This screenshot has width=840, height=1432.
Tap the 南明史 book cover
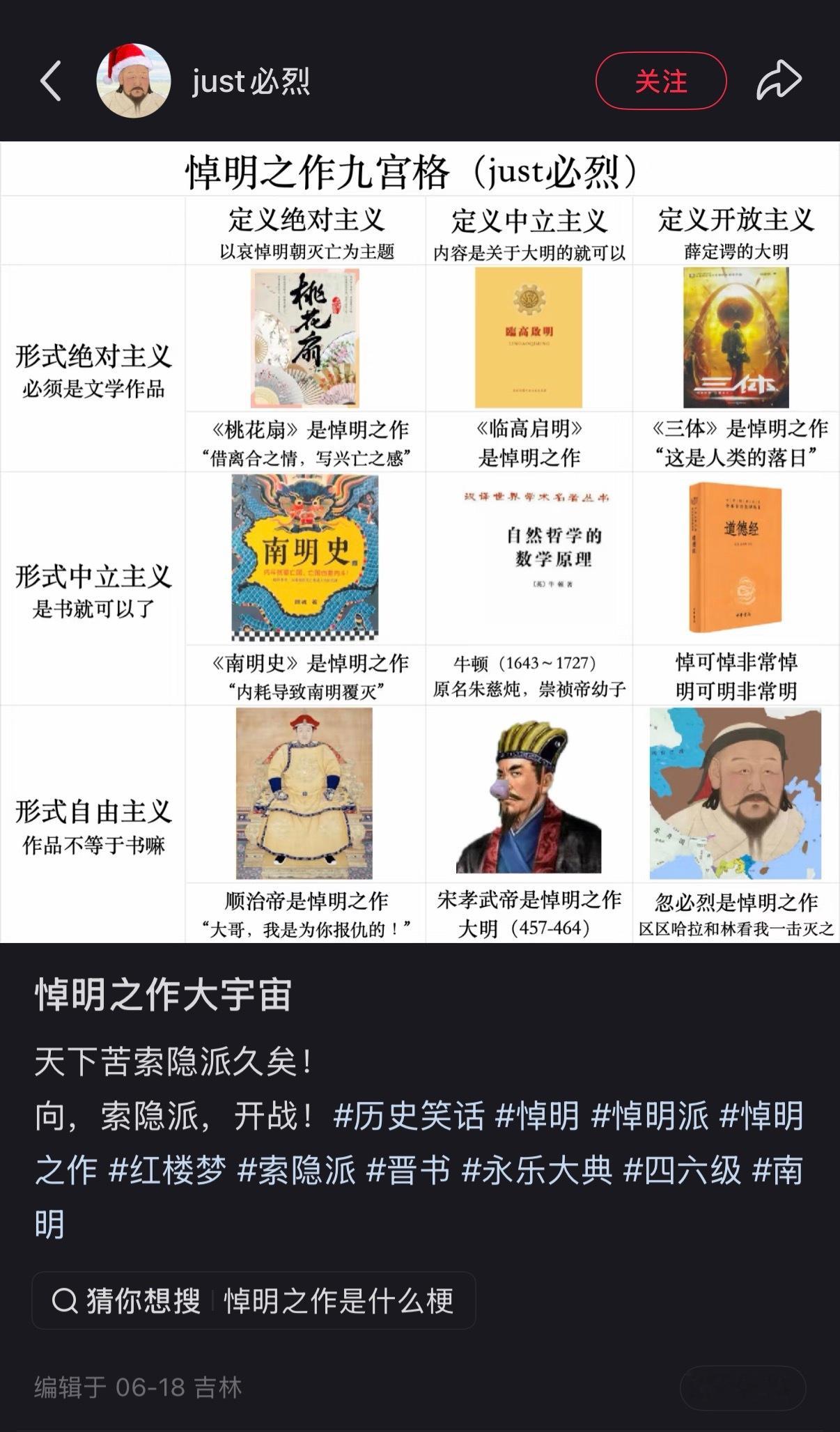(x=304, y=558)
